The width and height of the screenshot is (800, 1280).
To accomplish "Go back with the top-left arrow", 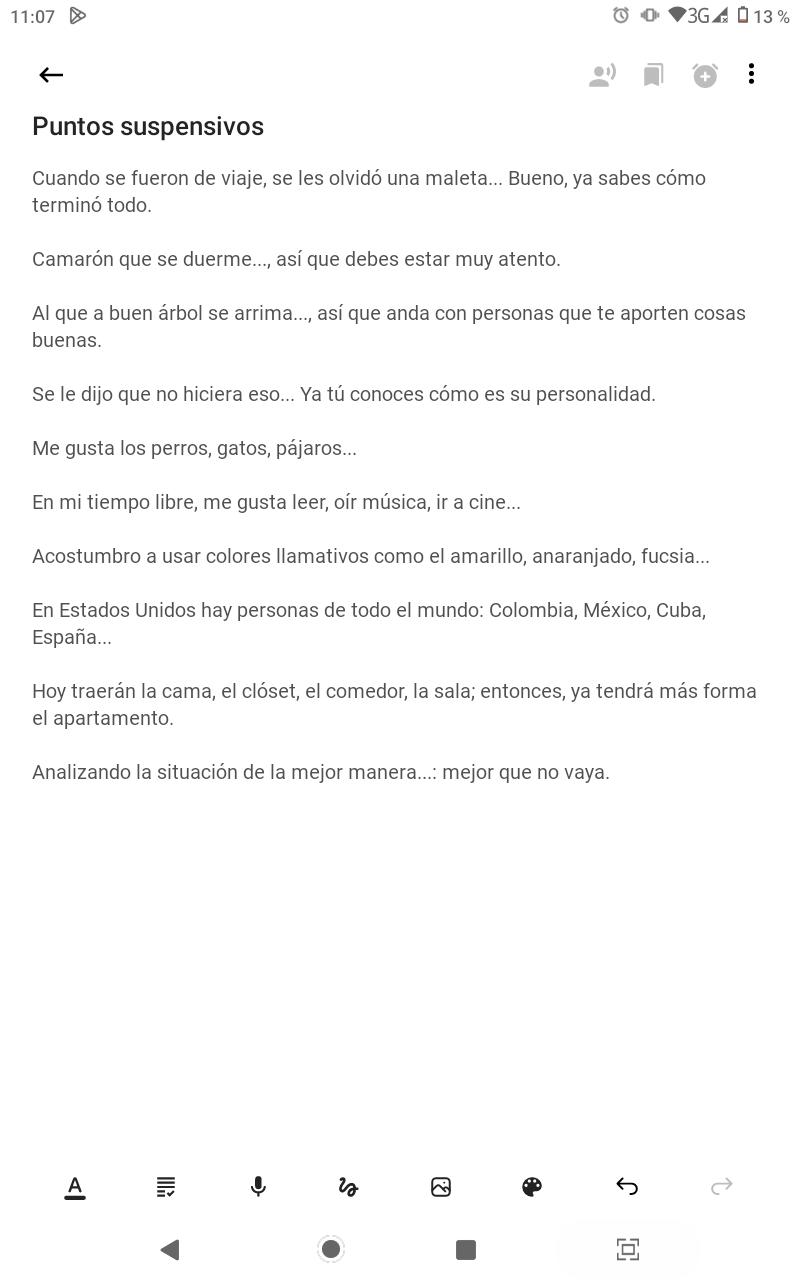I will coord(51,75).
